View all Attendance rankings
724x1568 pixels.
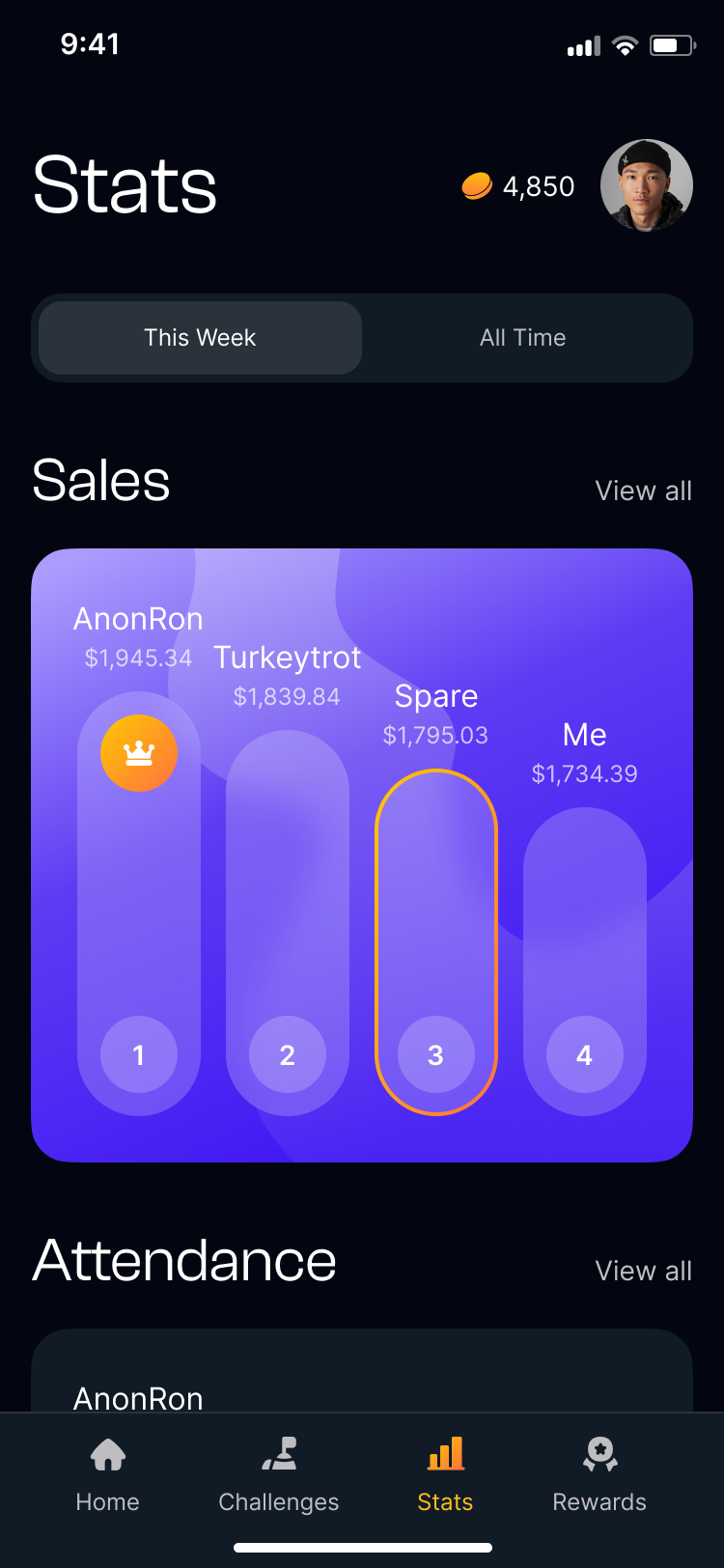pyautogui.click(x=643, y=1271)
